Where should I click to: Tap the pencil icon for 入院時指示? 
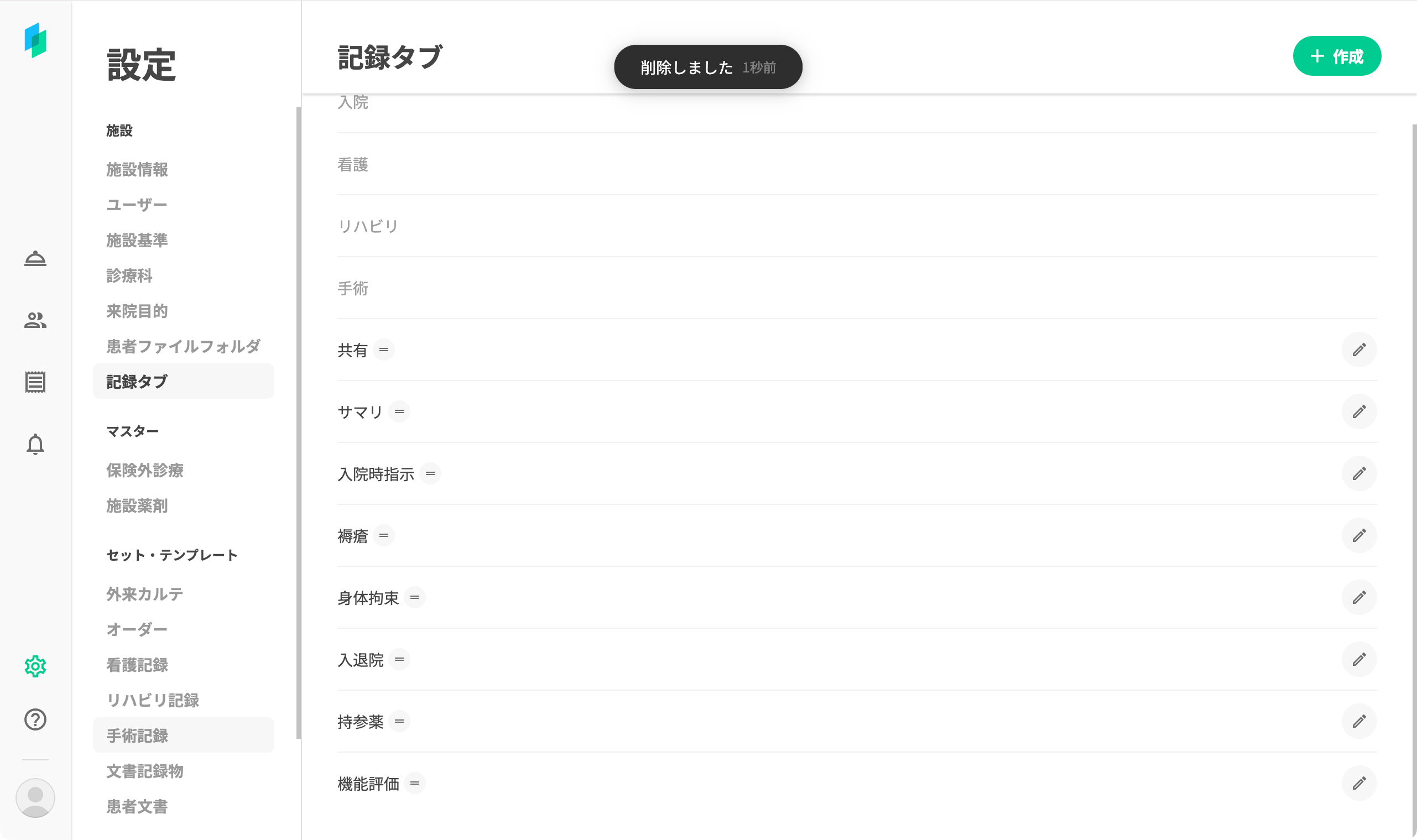pyautogui.click(x=1358, y=474)
